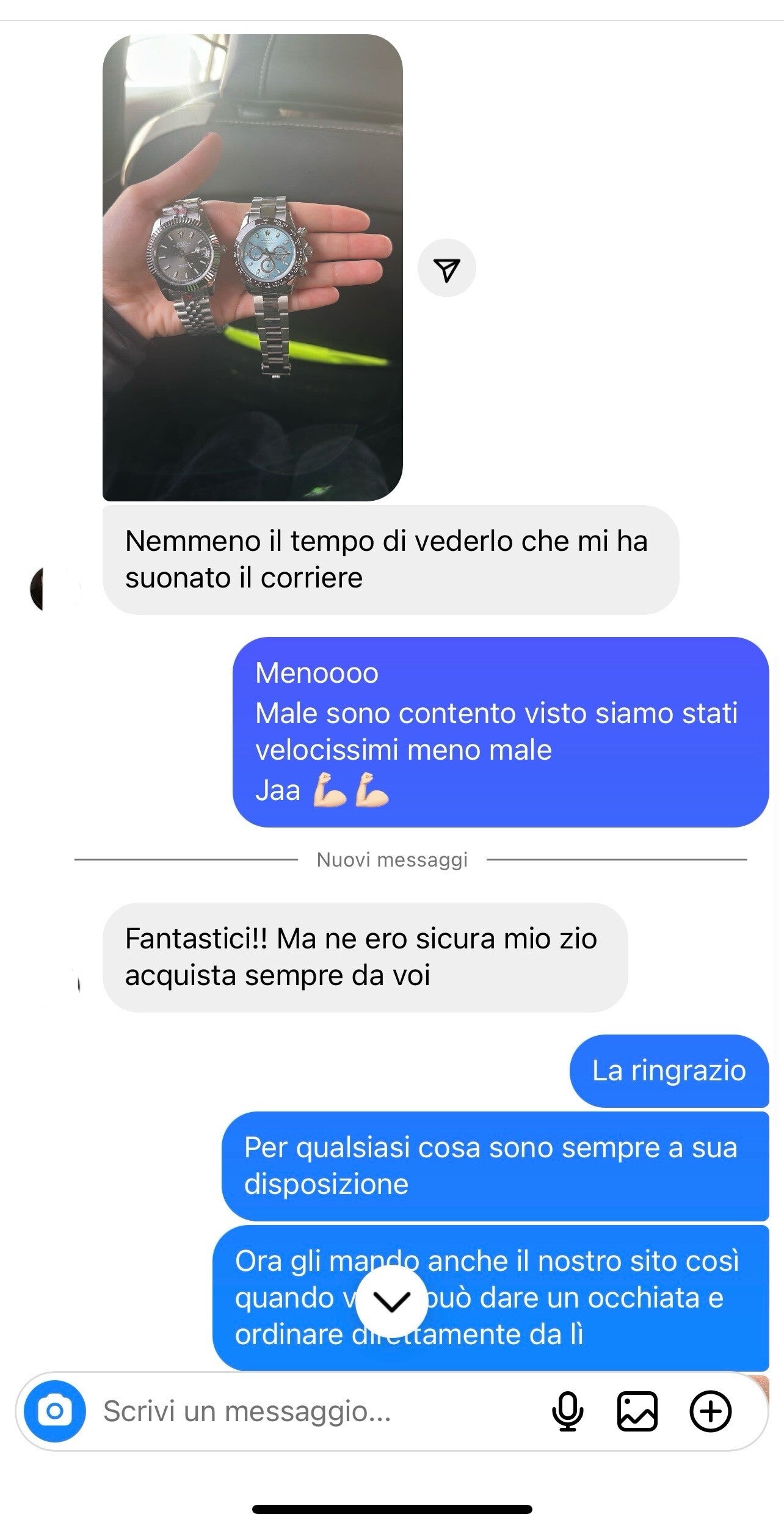
Task: Open the shared photo of two watches
Action: pyautogui.click(x=252, y=267)
